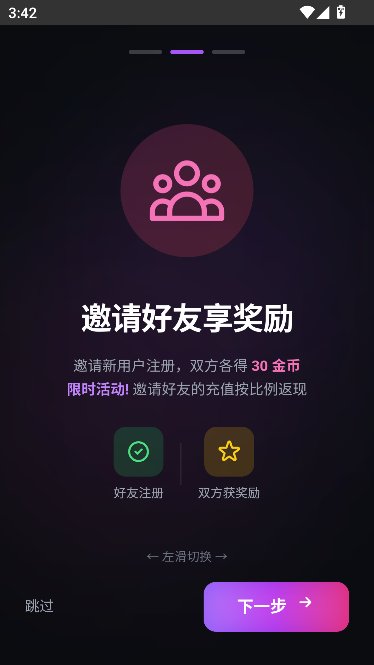Jump to the first page indicator
Screen dimensions: 374x665
(x=145, y=52)
